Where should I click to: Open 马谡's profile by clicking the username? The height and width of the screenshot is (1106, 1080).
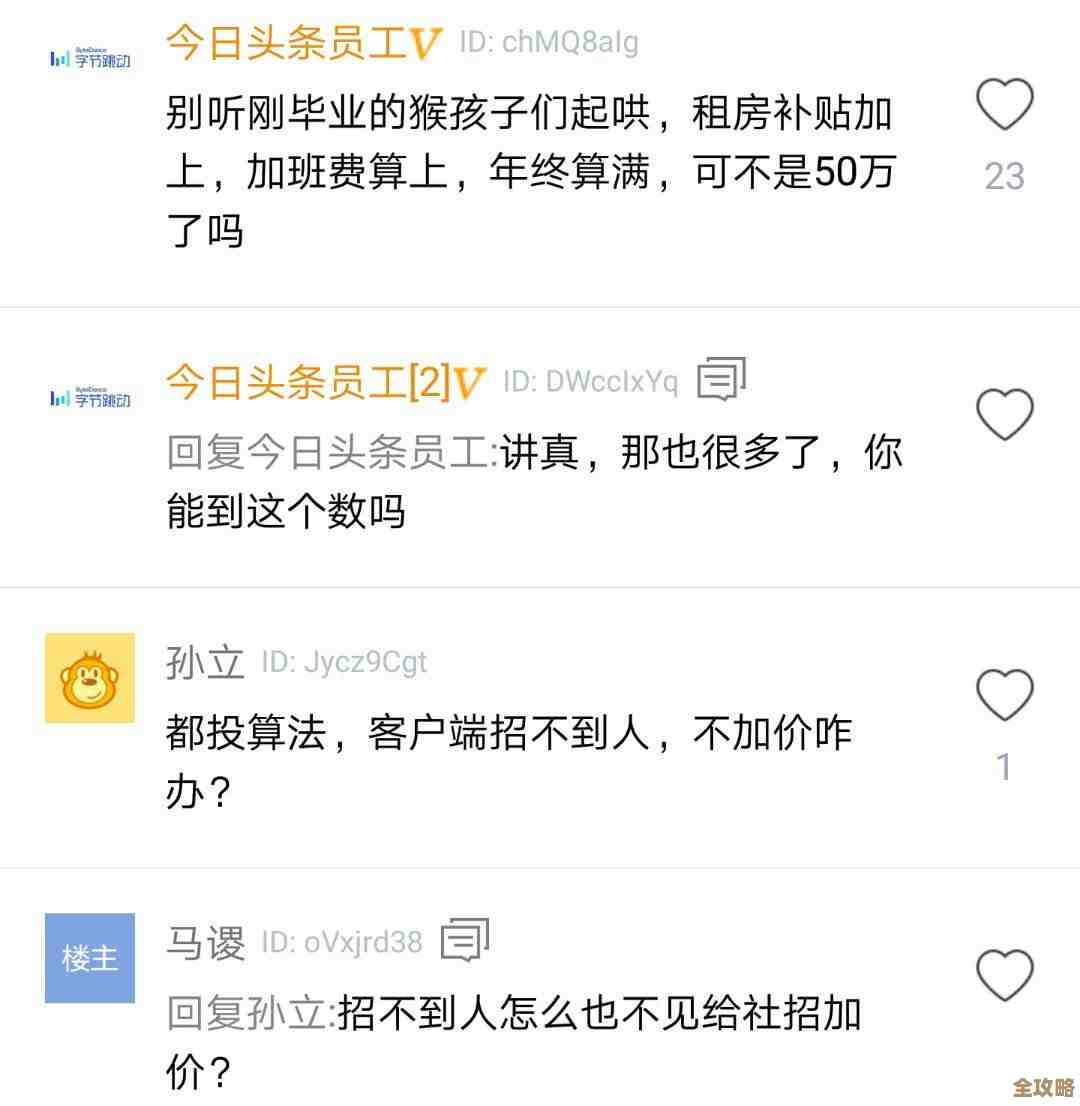(x=203, y=940)
